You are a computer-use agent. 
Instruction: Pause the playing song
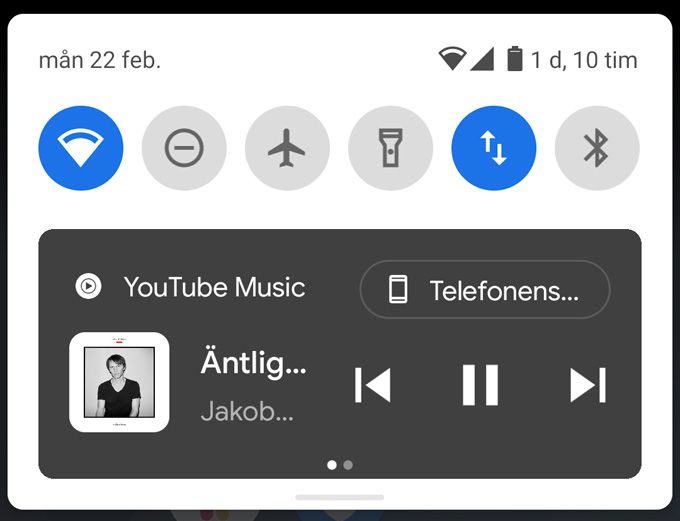(480, 385)
